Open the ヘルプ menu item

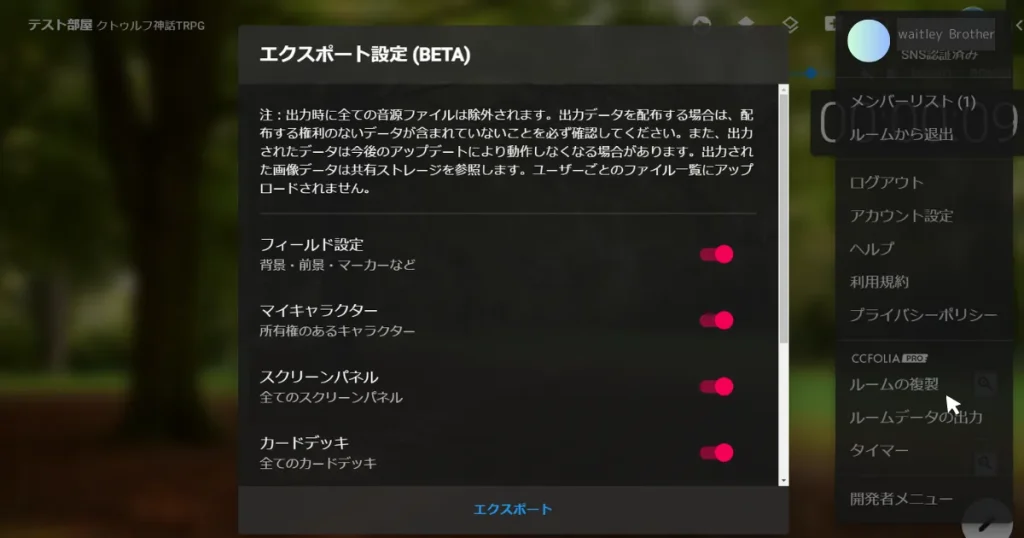[x=871, y=248]
